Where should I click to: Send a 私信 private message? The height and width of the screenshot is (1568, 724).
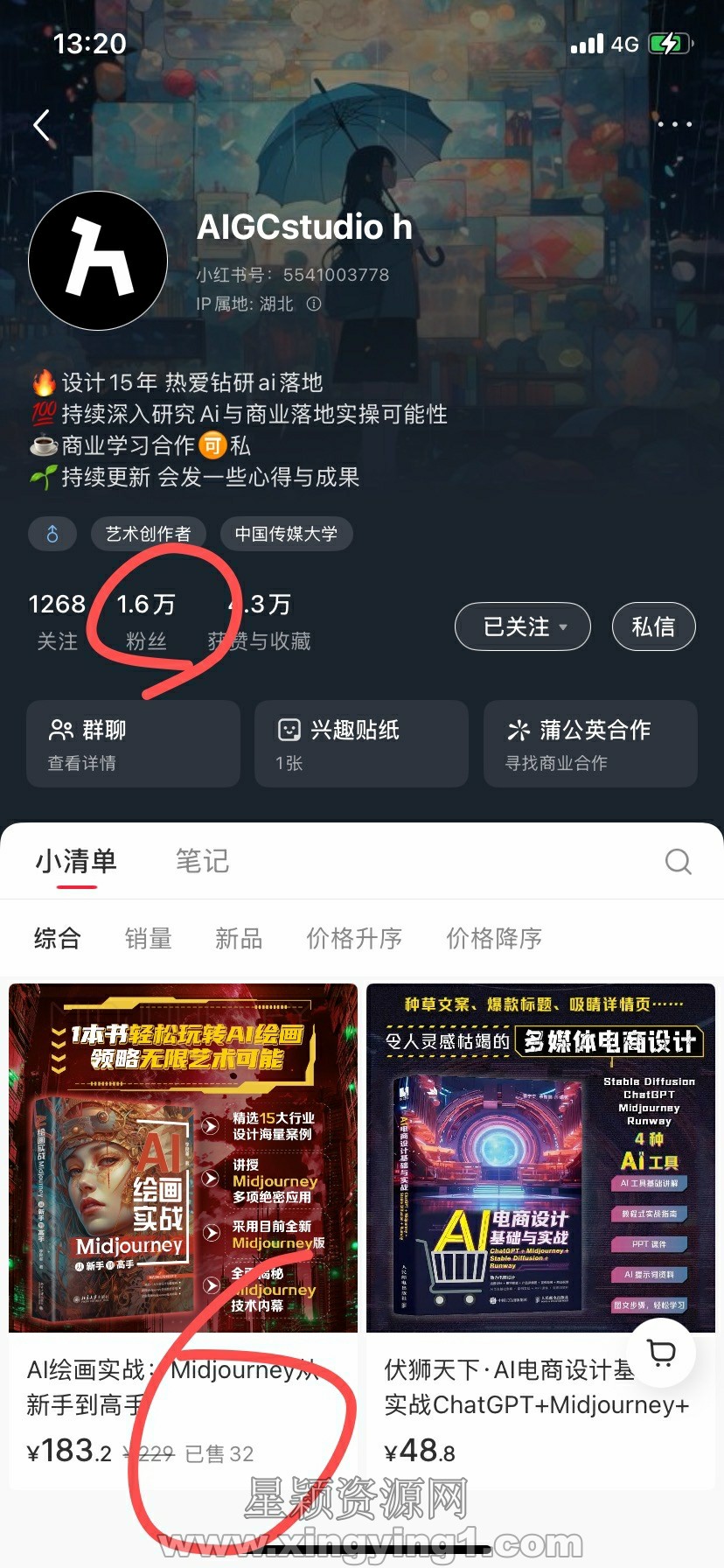[x=653, y=626]
